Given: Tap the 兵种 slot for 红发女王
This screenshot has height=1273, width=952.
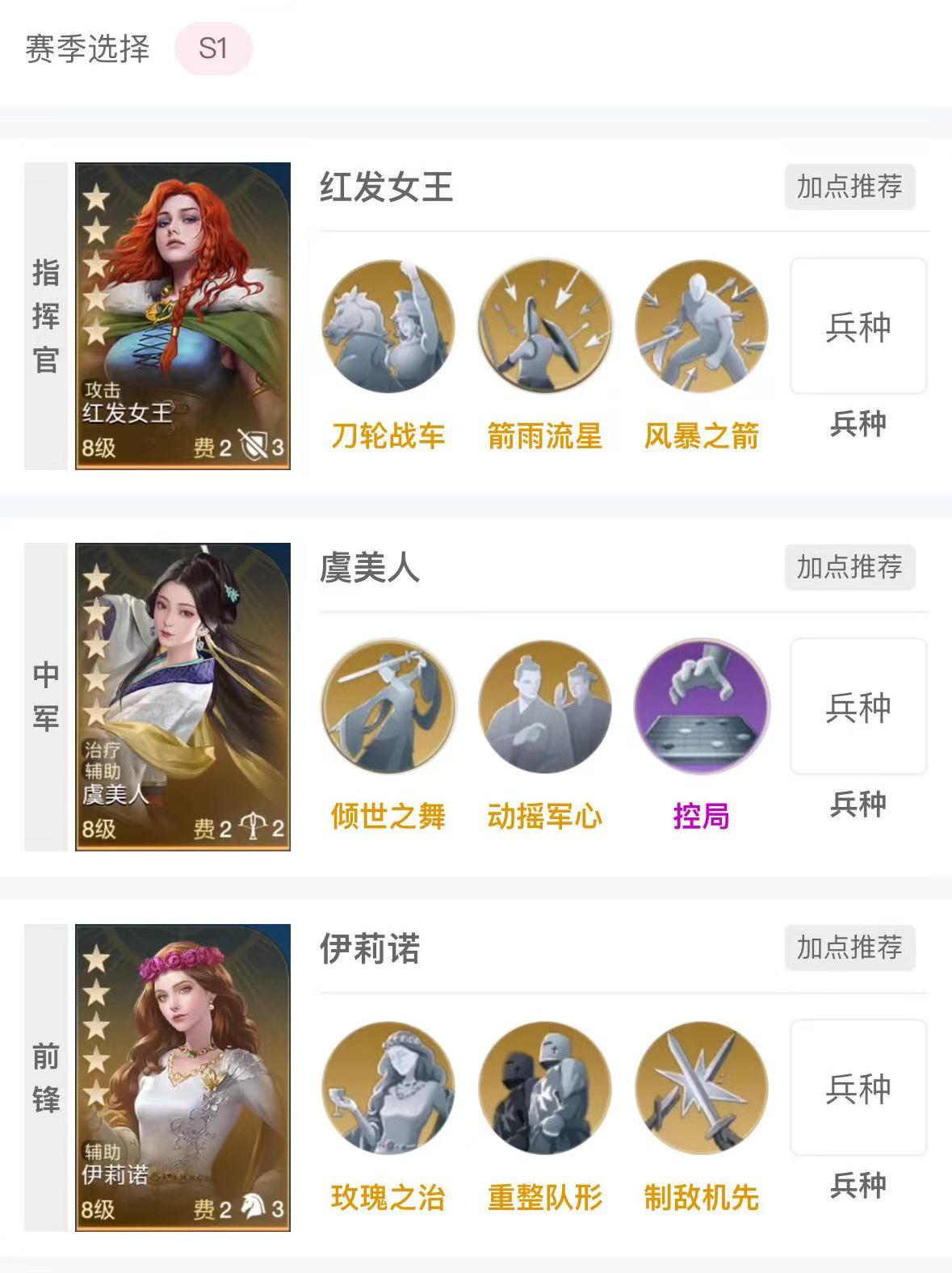Looking at the screenshot, I should (x=858, y=326).
